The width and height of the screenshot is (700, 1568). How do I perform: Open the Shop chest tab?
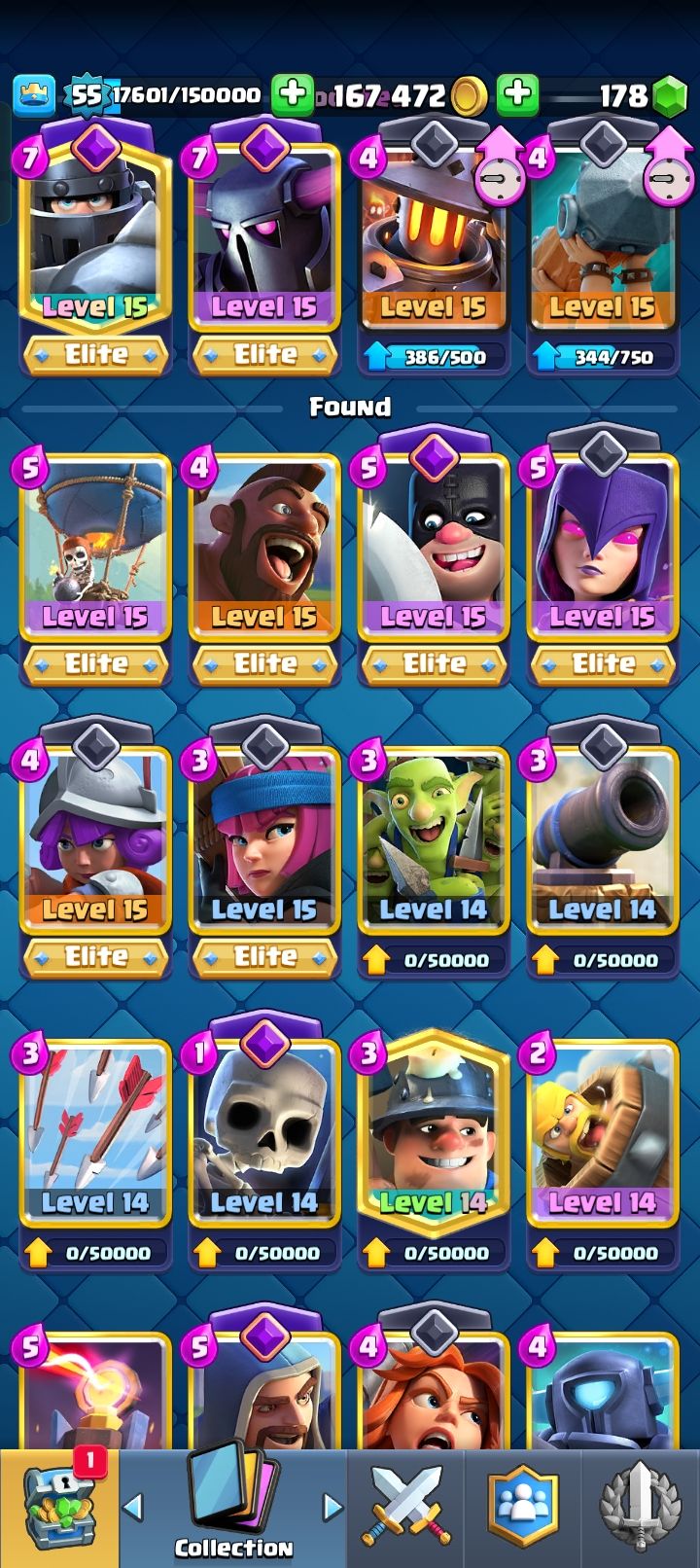58,1510
